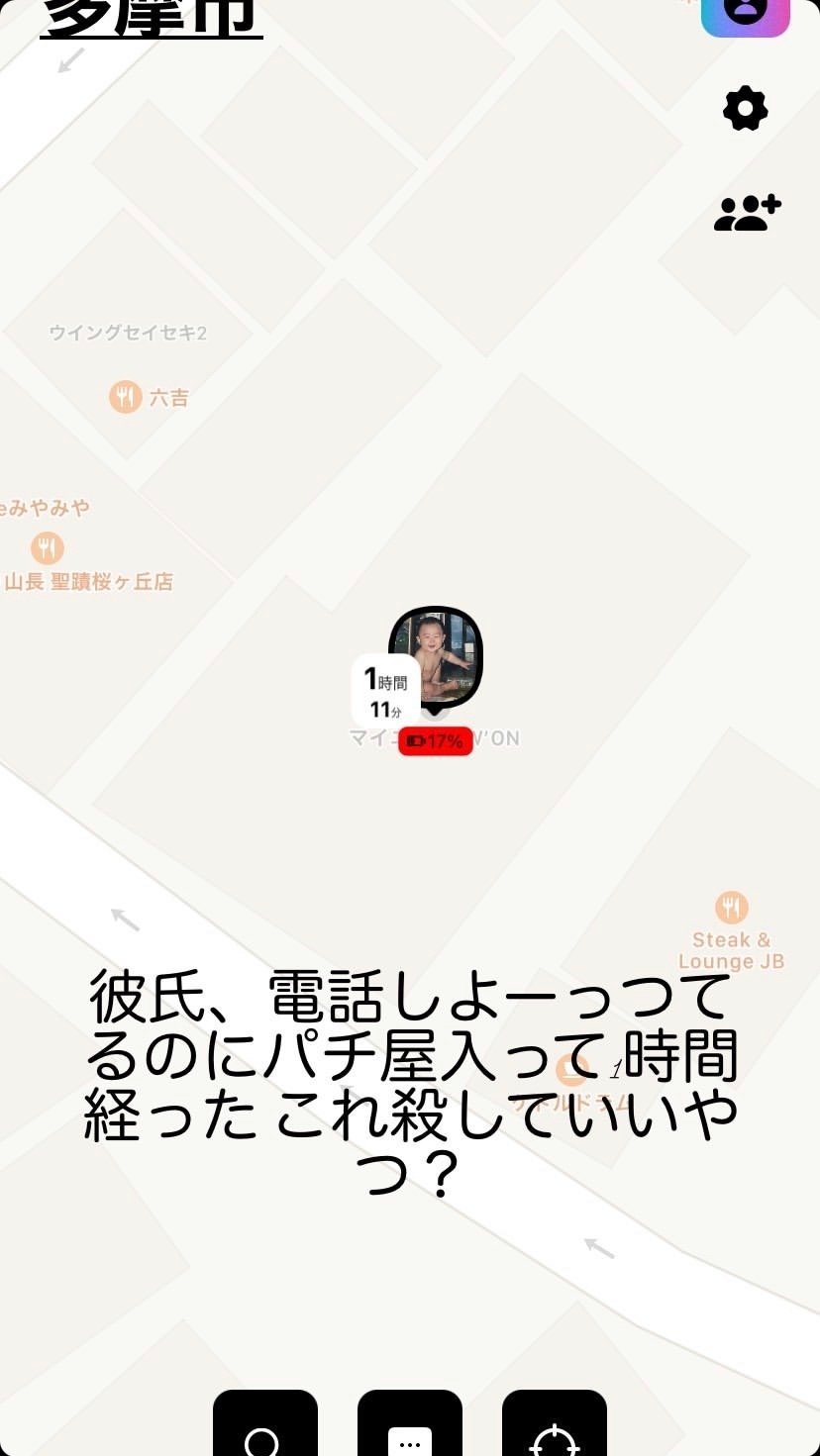Add a friend with the people-plus icon
The image size is (820, 1456).
748,213
